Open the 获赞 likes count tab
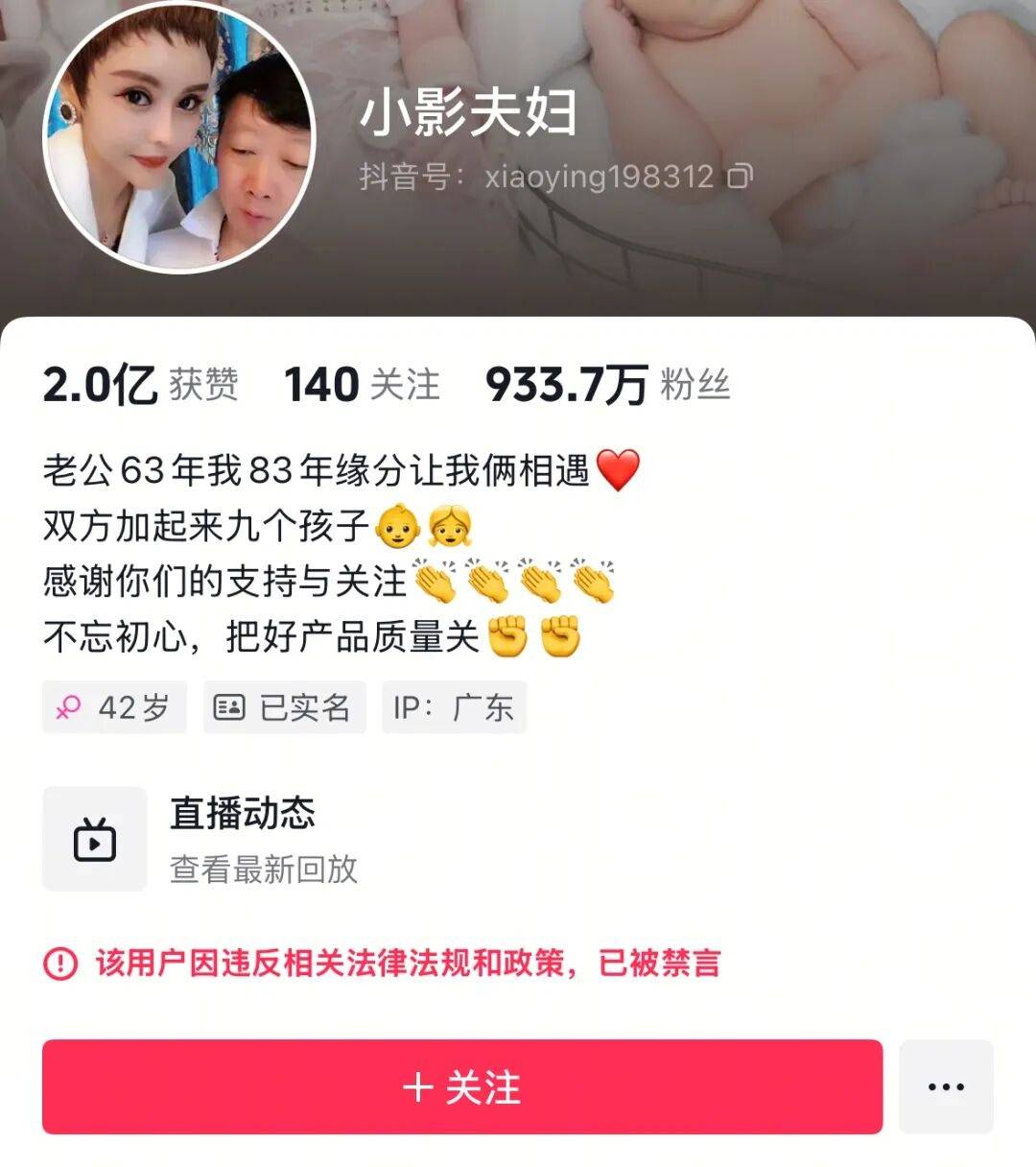Viewport: 1036px width, 1167px height. coord(140,383)
